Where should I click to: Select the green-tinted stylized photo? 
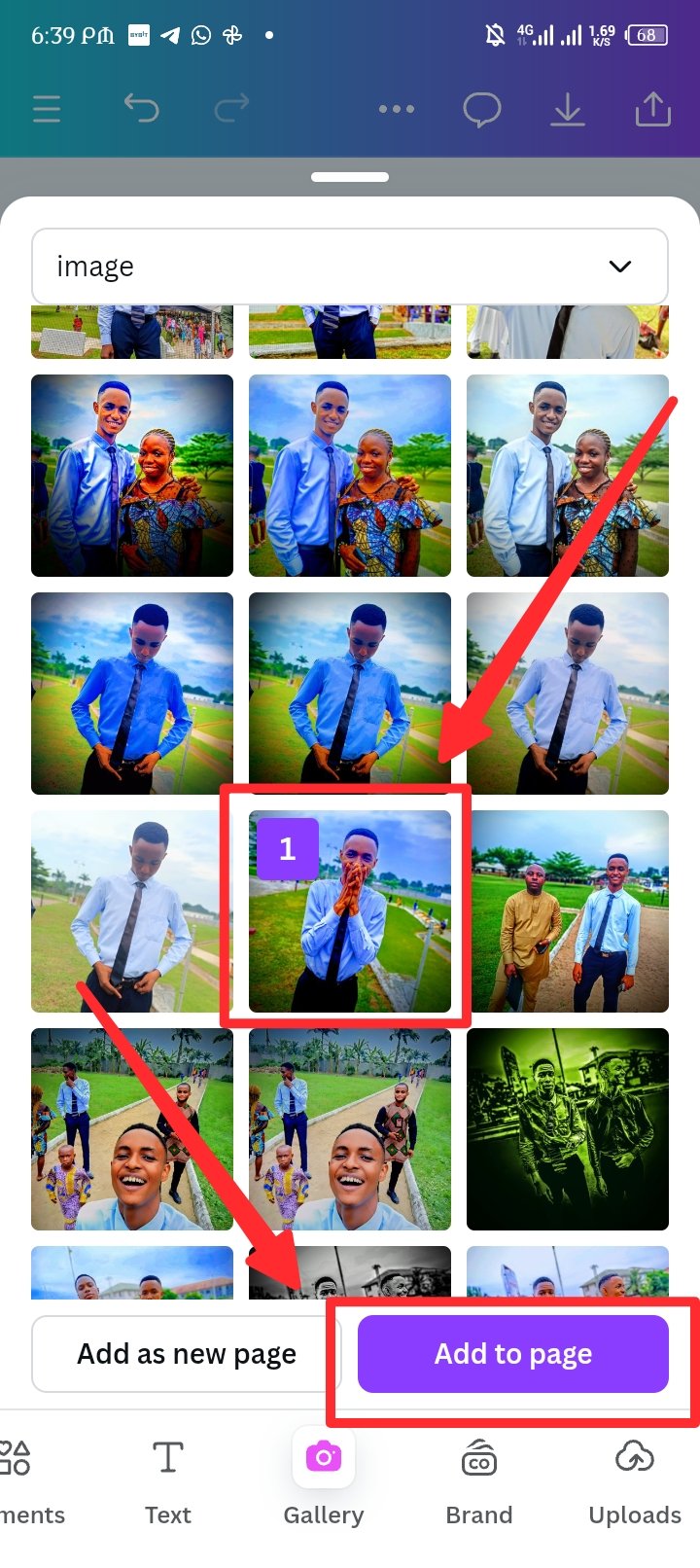coord(568,1129)
